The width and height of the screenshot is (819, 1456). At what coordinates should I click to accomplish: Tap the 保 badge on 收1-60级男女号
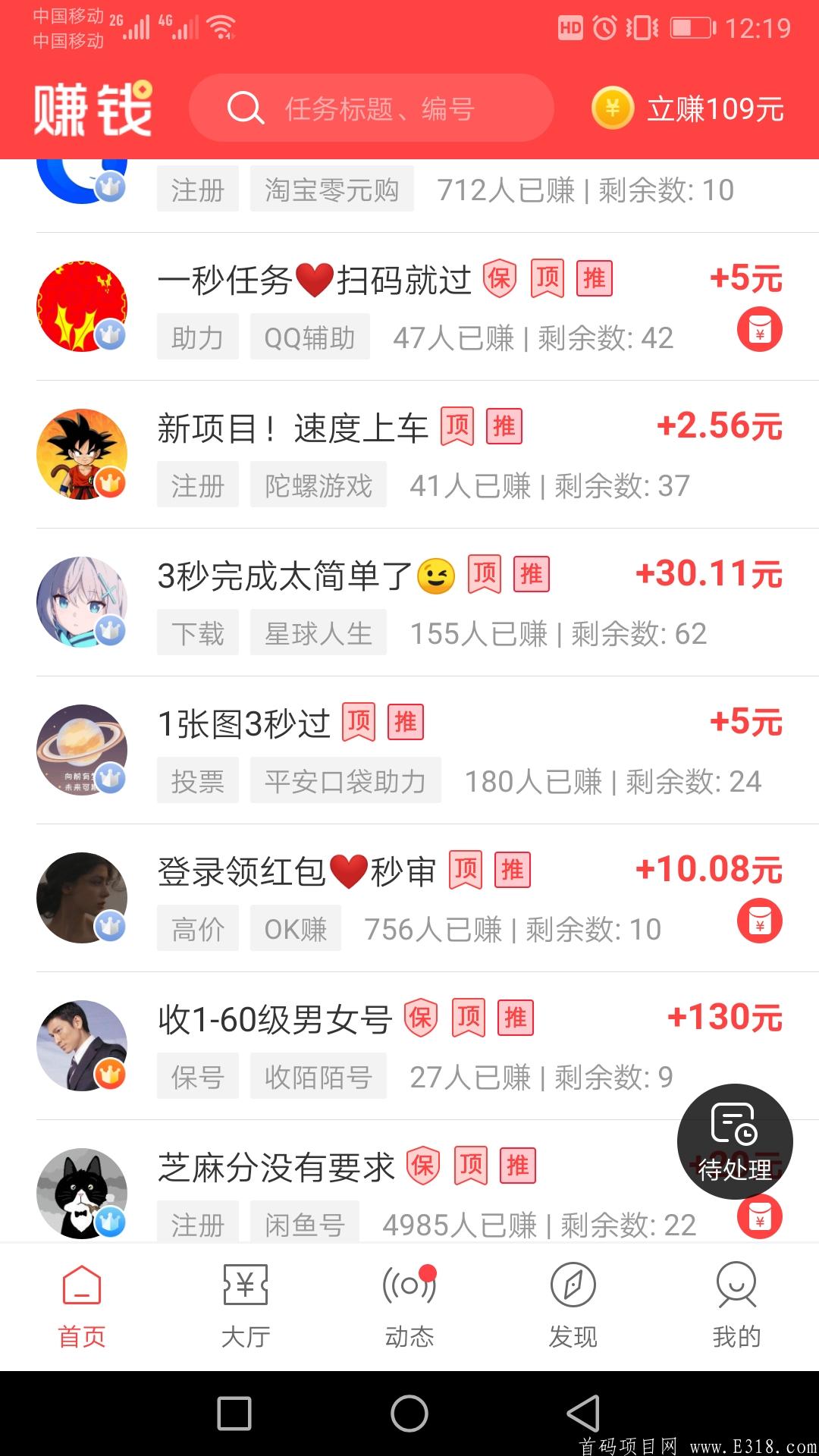pos(423,1018)
